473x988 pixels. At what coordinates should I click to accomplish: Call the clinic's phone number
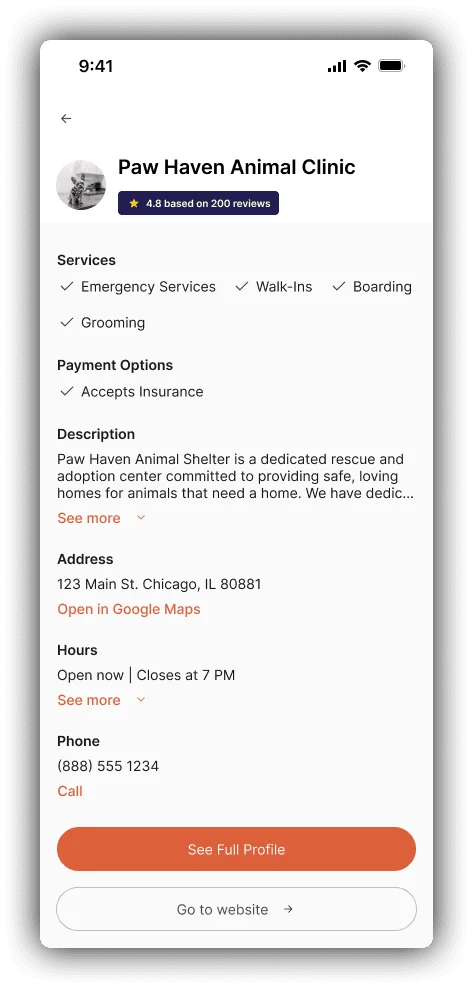point(70,791)
